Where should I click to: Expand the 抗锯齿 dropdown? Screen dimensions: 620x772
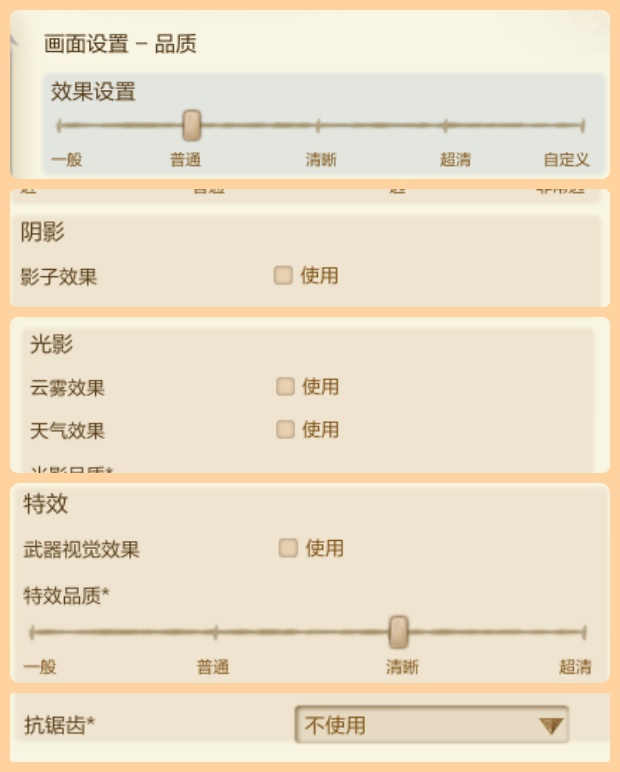click(431, 725)
